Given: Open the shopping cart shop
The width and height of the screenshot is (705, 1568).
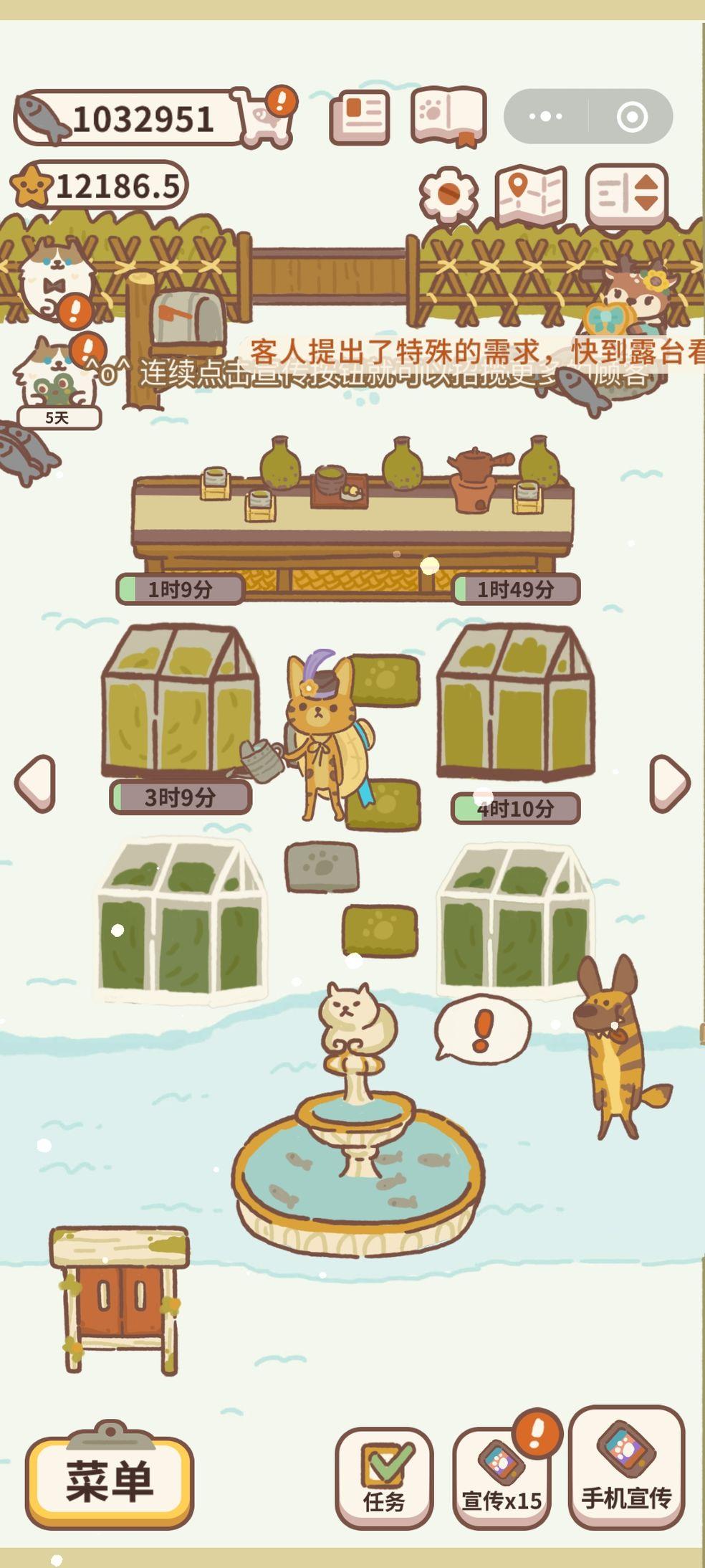Looking at the screenshot, I should 265,118.
